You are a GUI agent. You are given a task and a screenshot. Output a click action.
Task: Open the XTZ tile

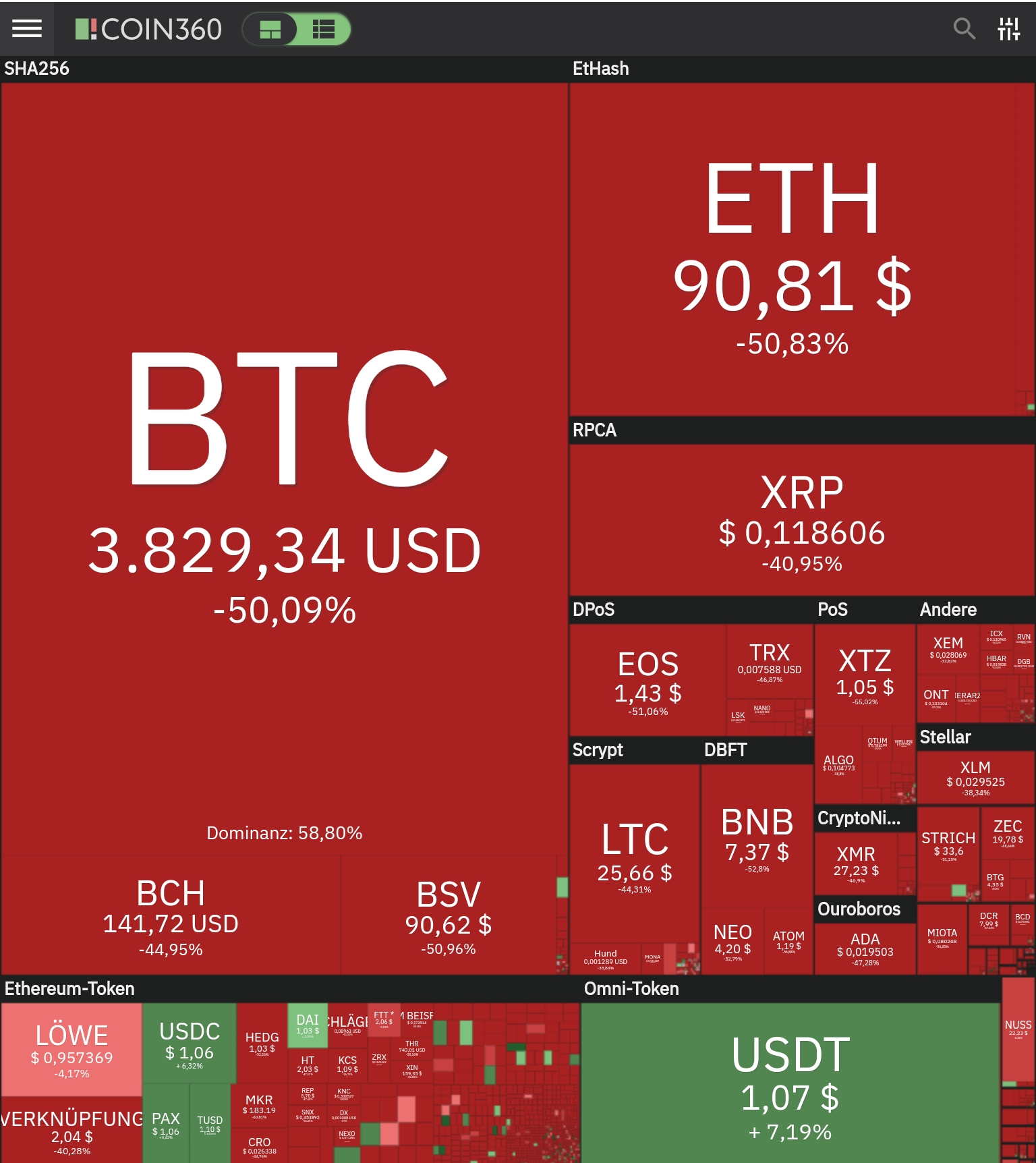coord(865,675)
